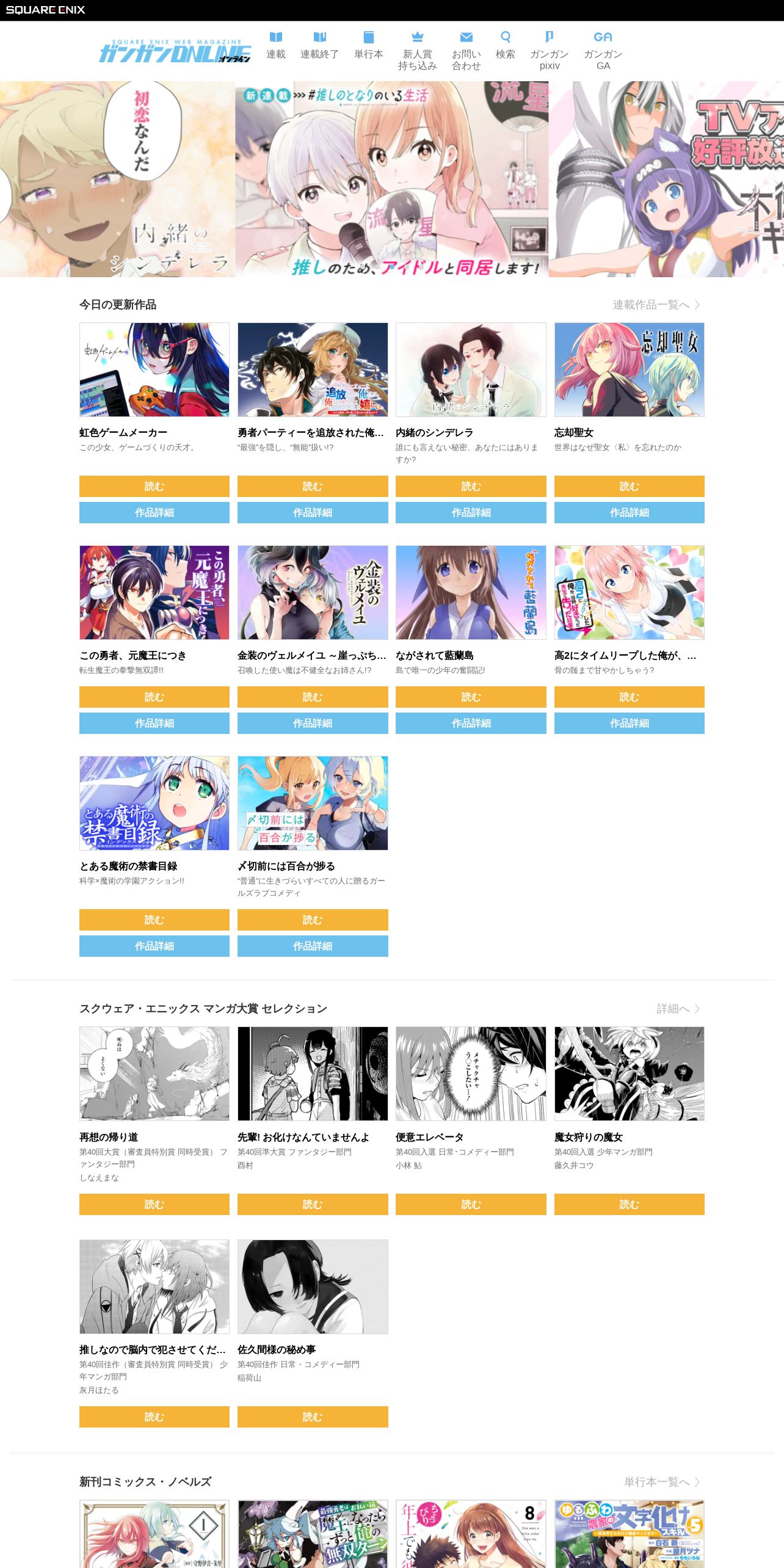Open the 検索 search page
This screenshot has width=784, height=1568.
pyautogui.click(x=506, y=46)
